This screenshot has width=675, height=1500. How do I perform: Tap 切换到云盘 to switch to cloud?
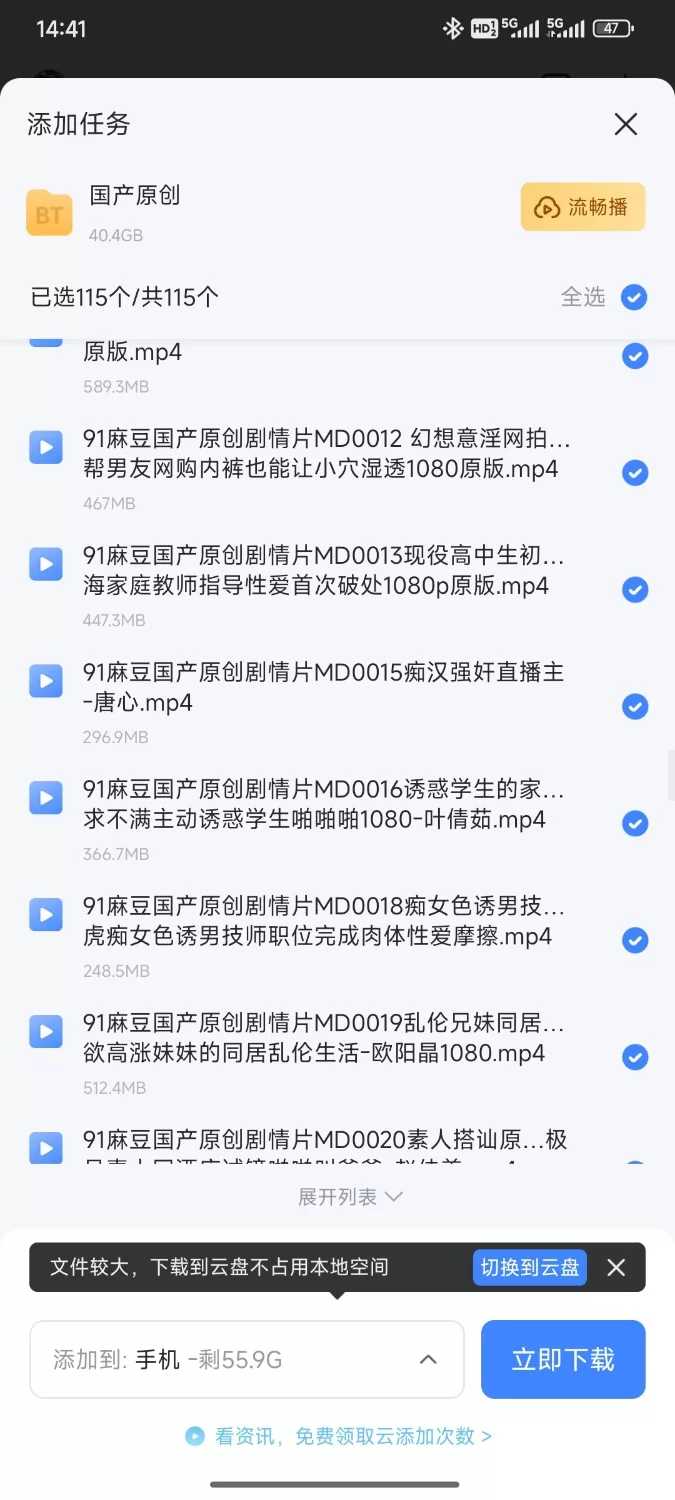pos(530,1267)
